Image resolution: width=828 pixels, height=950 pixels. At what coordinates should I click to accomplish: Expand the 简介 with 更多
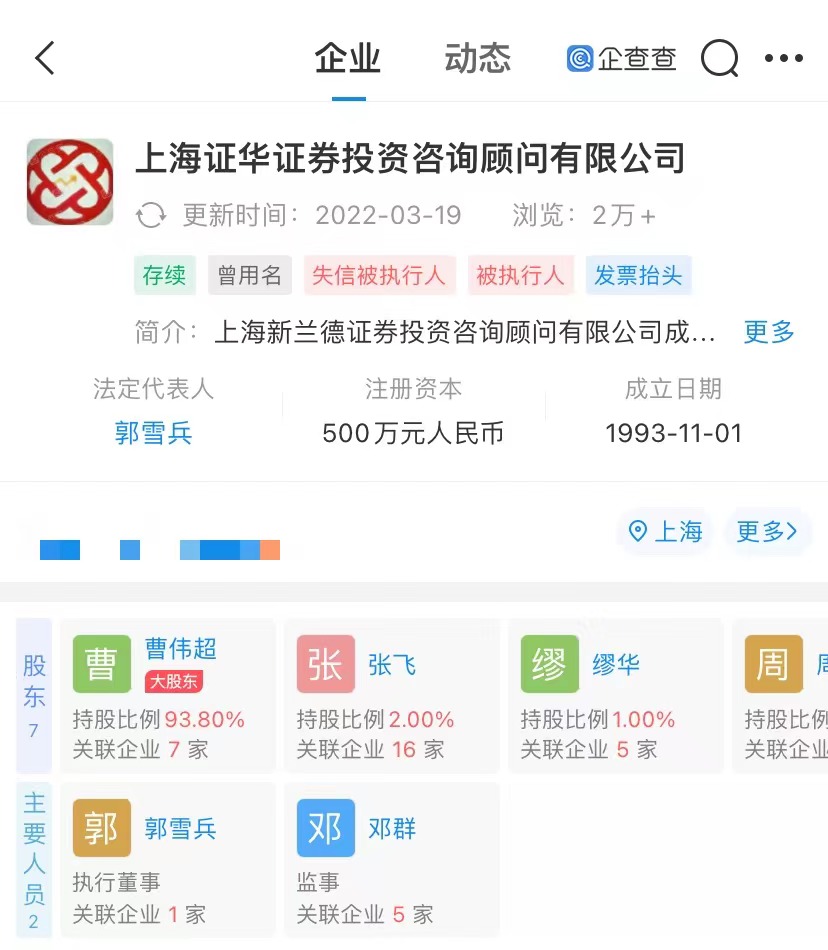coord(768,332)
